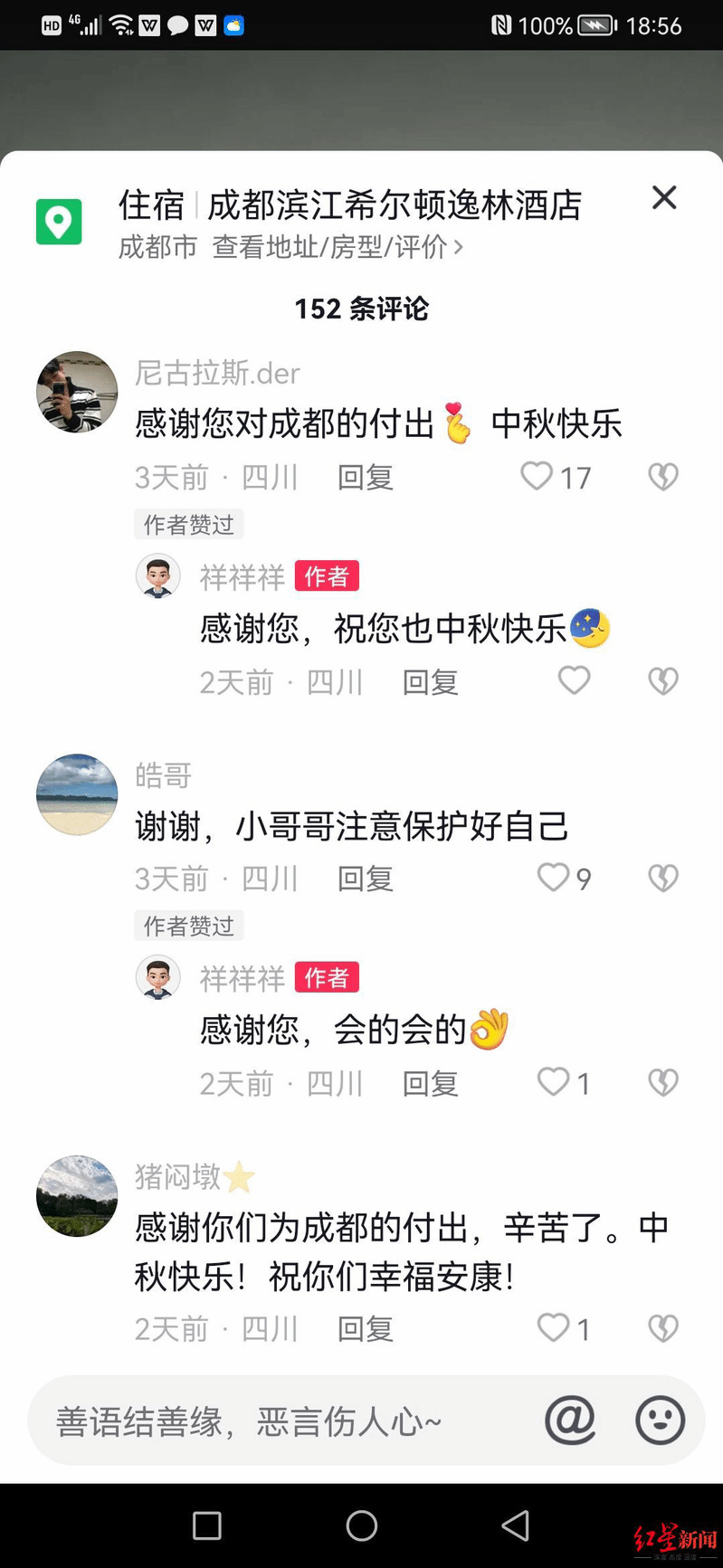Like the author's 祝您也中秋快乐 reply

574,680
